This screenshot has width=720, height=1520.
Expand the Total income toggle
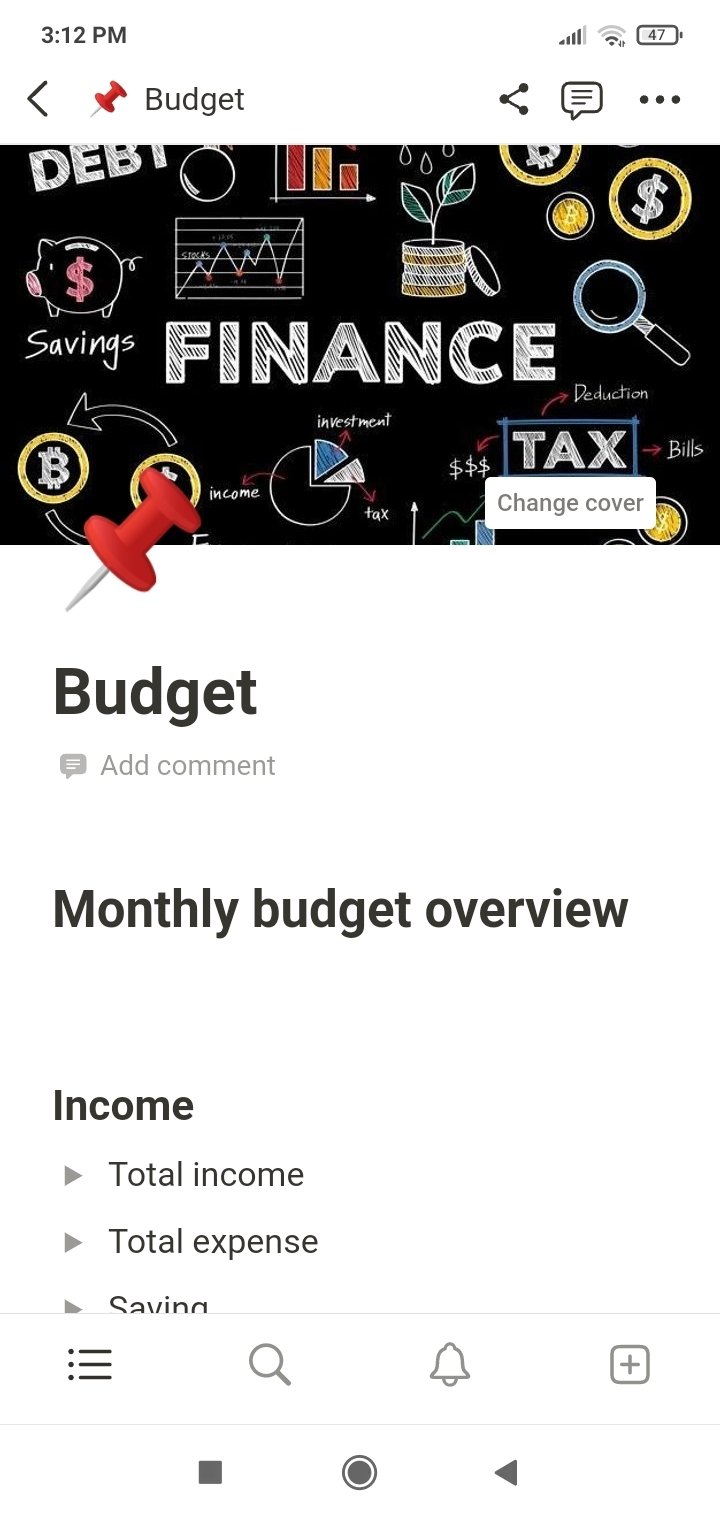coord(73,1175)
